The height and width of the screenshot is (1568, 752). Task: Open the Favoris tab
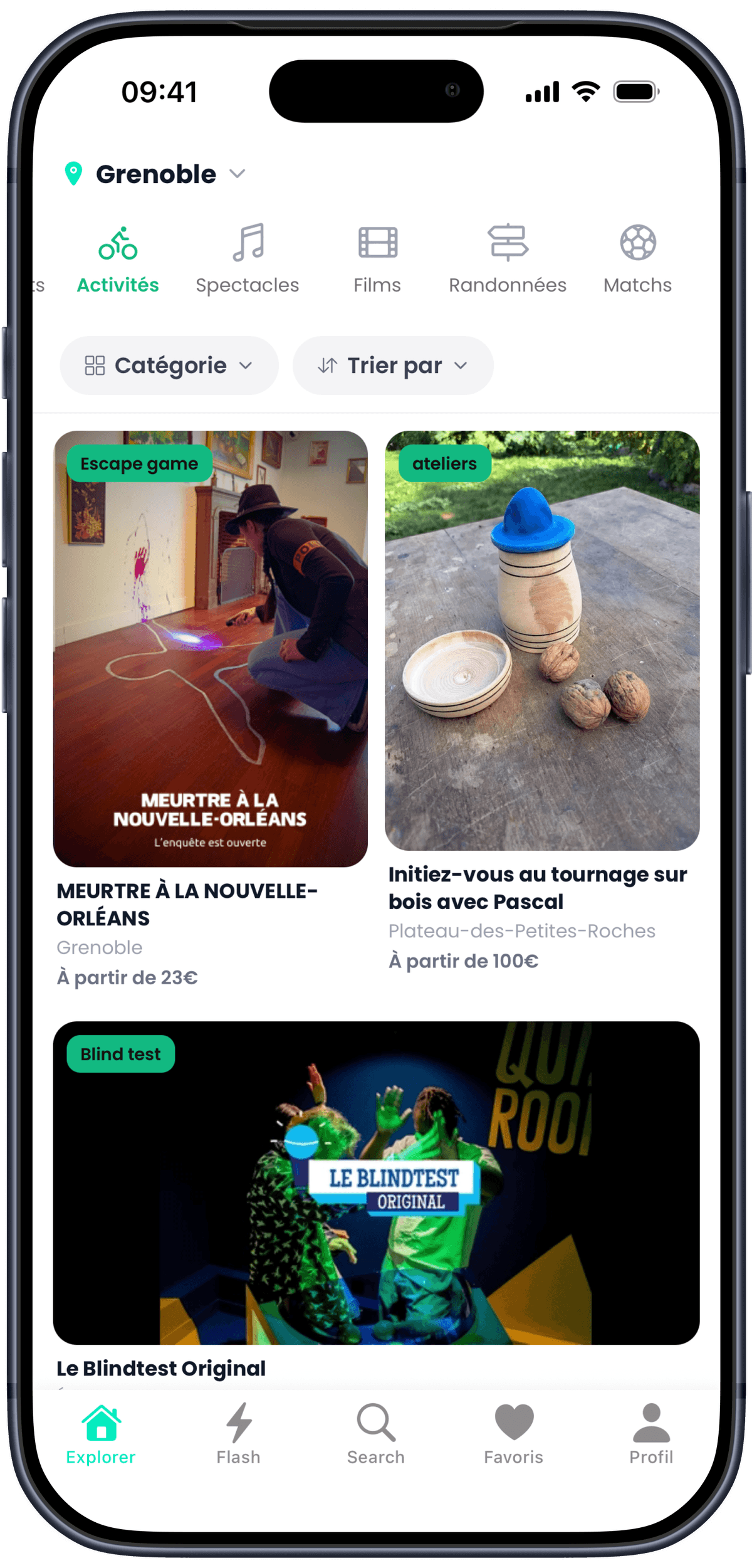click(514, 1434)
